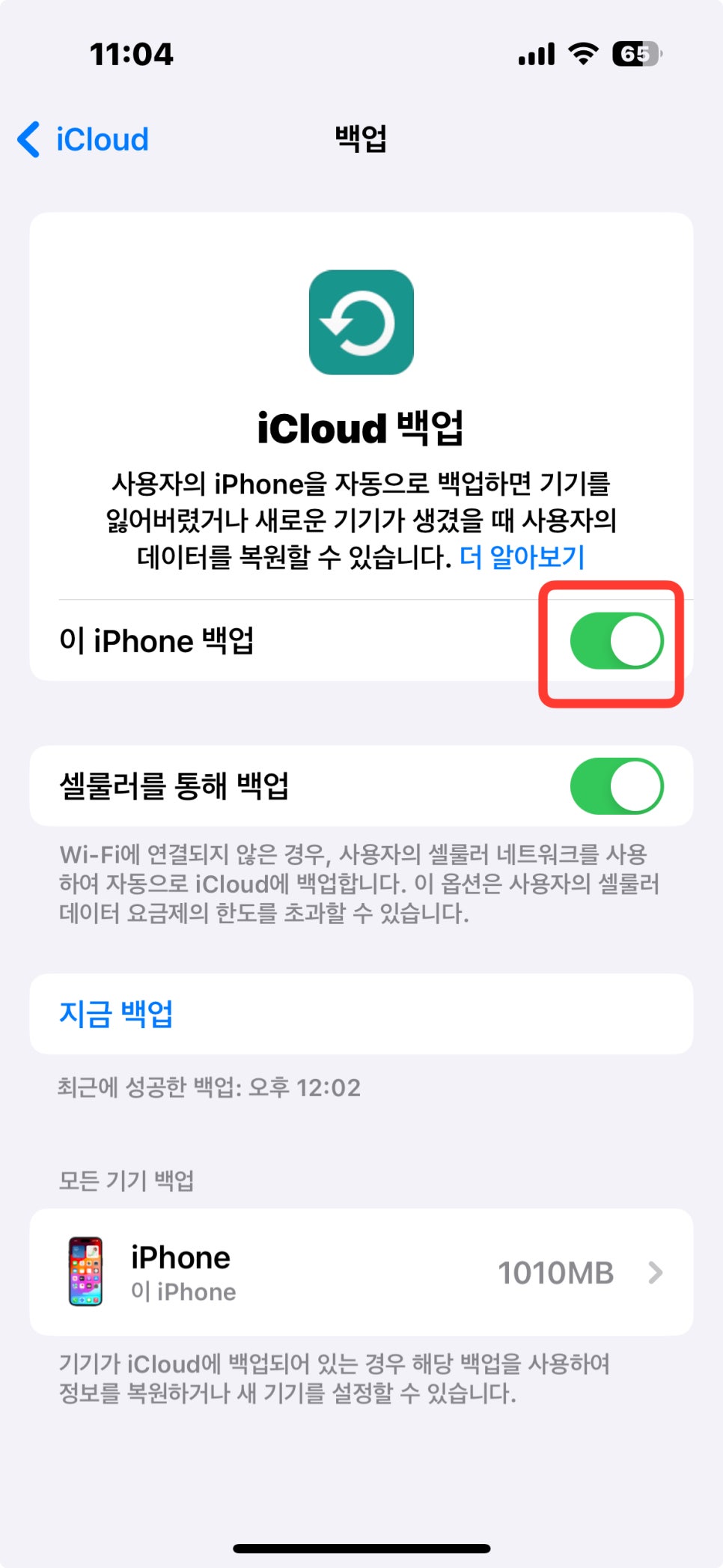Viewport: 723px width, 1568px height.
Task: Open the 더 알아보기 link
Action: [522, 557]
